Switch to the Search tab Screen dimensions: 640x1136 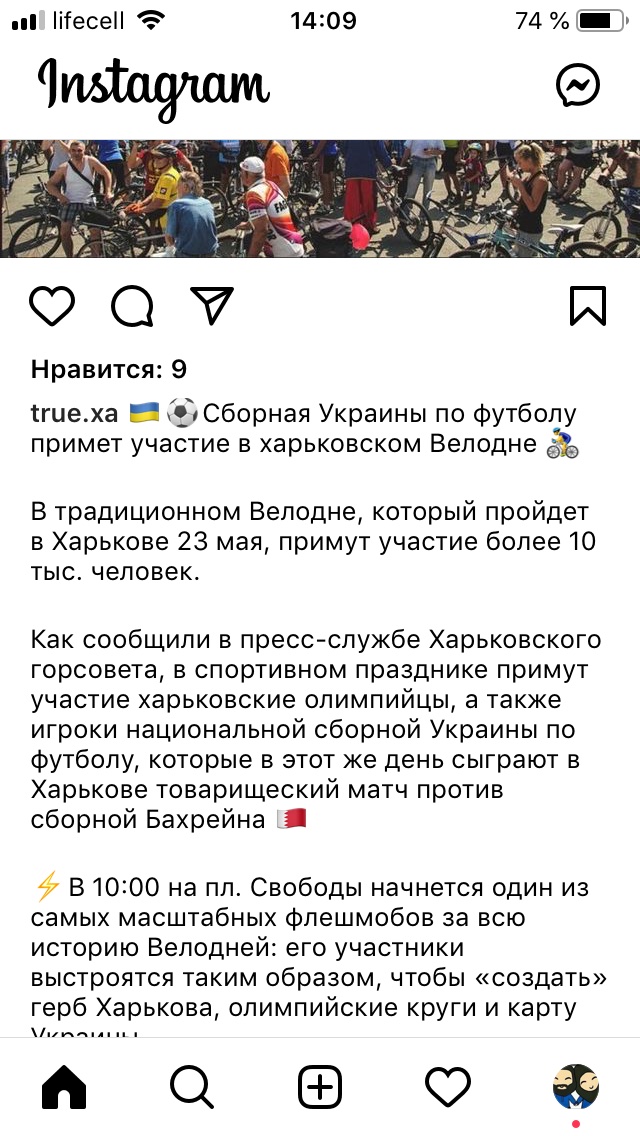tap(192, 1086)
